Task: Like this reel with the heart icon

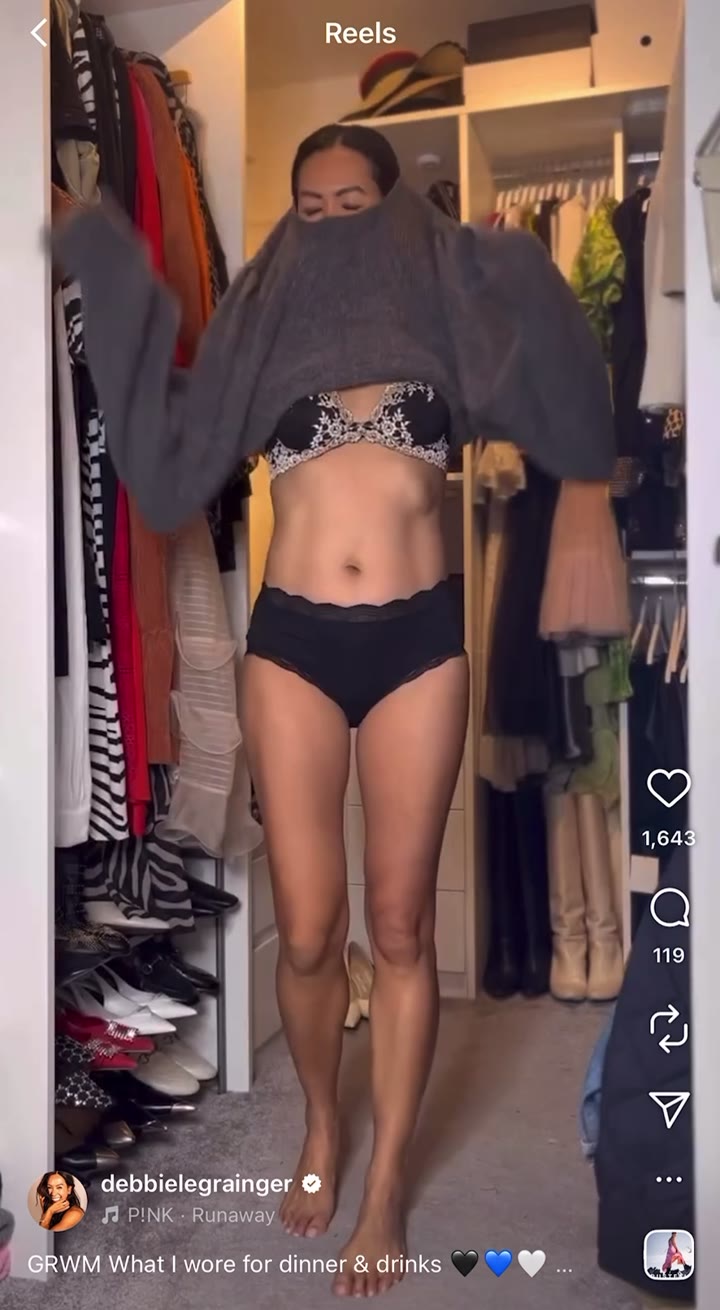Action: pos(668,788)
